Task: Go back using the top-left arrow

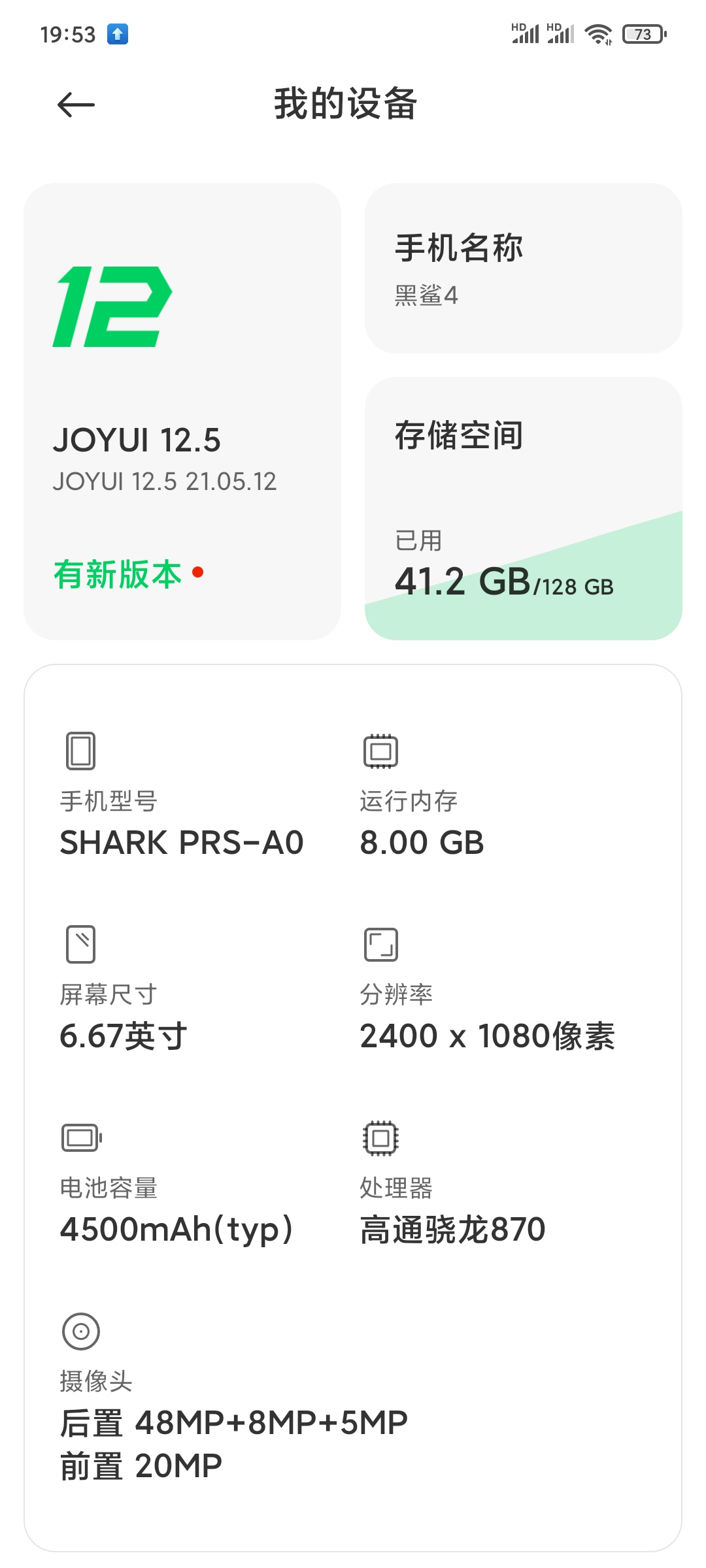Action: [x=76, y=105]
